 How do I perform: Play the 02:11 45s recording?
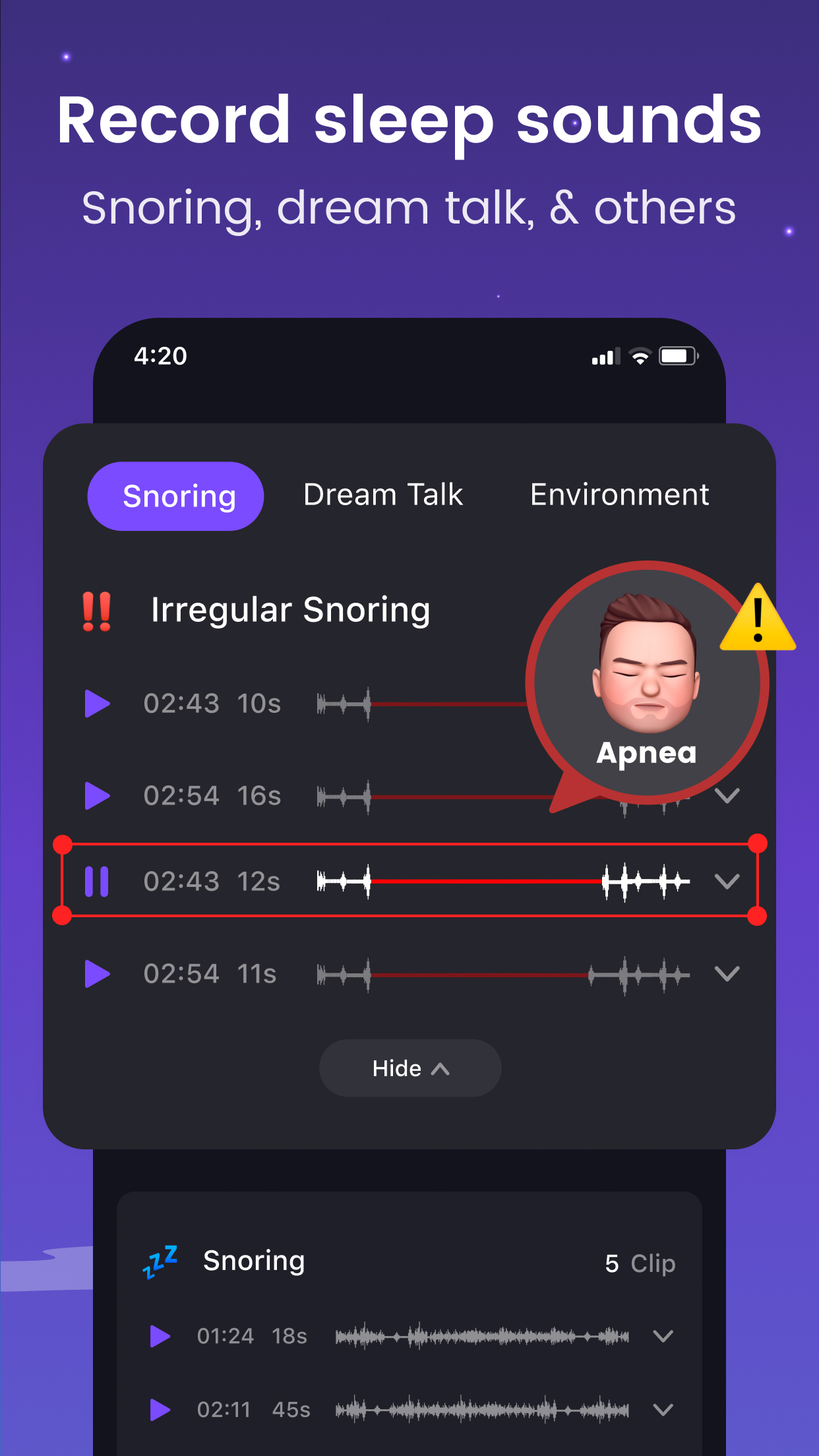coord(160,1409)
